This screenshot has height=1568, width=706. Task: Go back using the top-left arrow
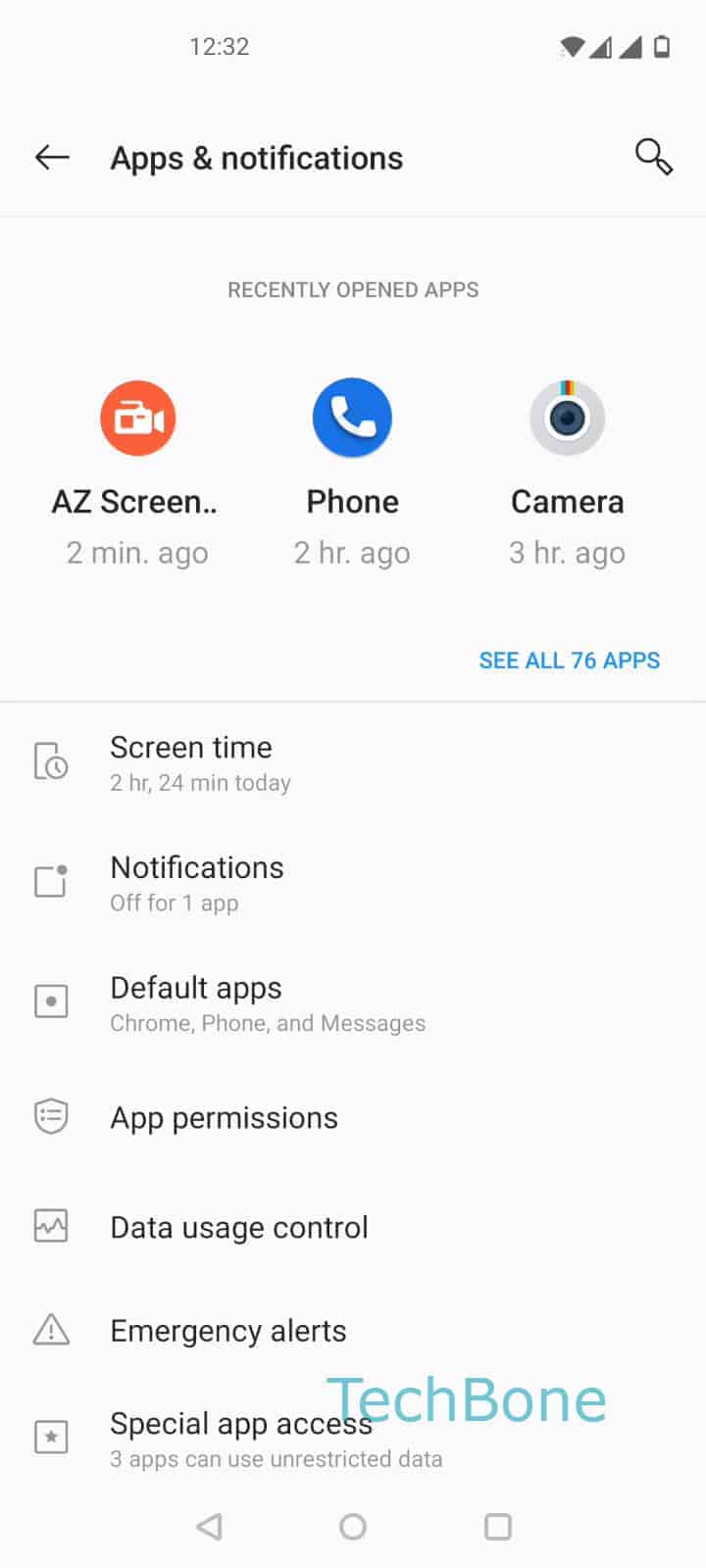52,157
